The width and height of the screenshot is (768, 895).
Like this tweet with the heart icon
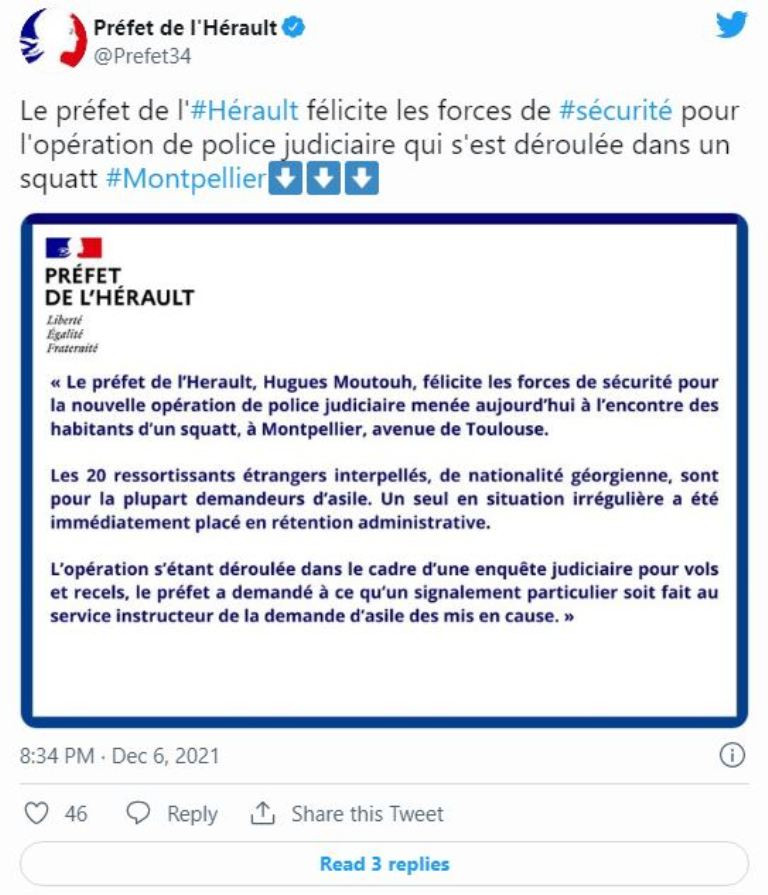tap(38, 814)
